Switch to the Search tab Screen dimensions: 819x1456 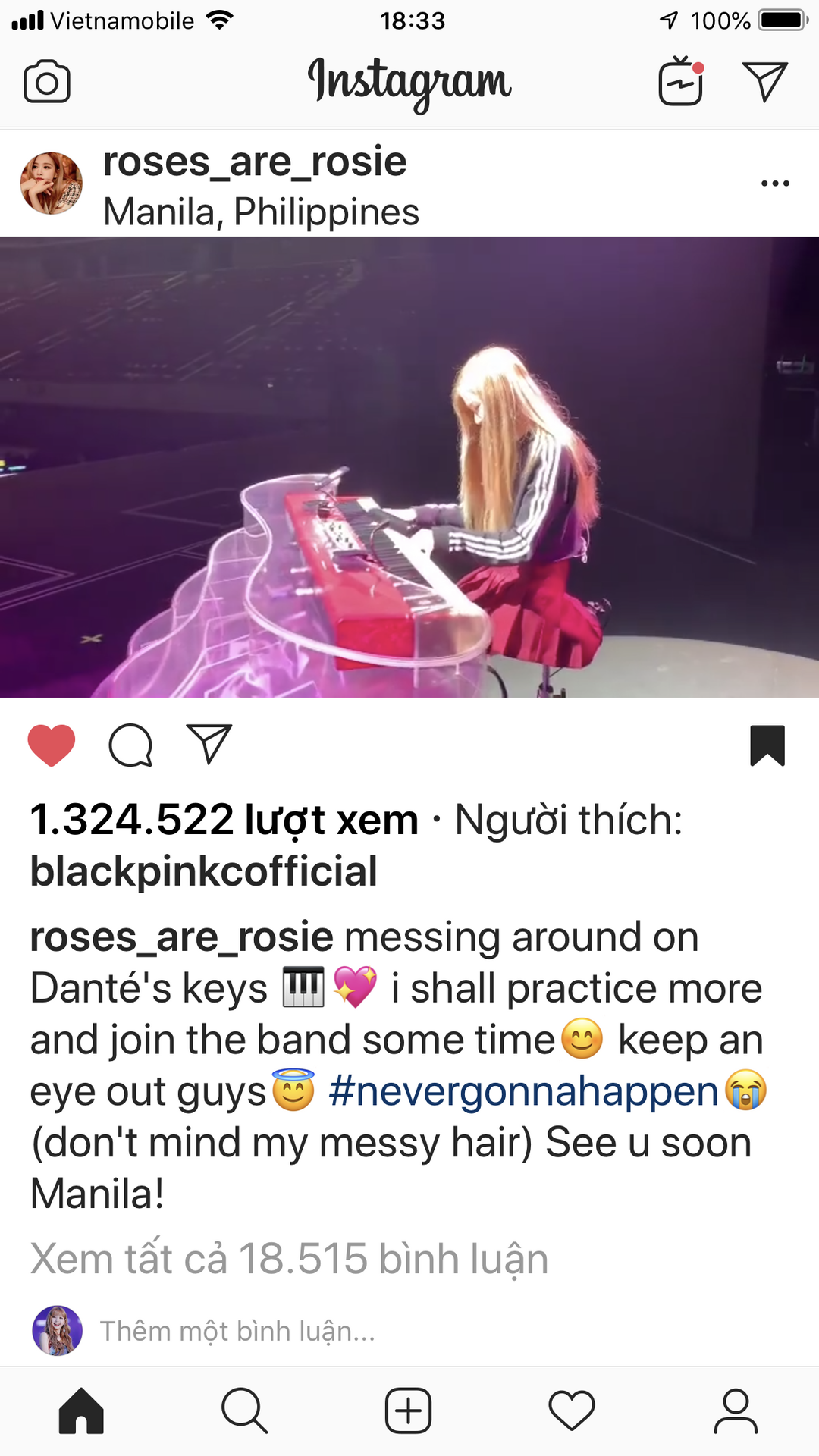[x=244, y=1410]
